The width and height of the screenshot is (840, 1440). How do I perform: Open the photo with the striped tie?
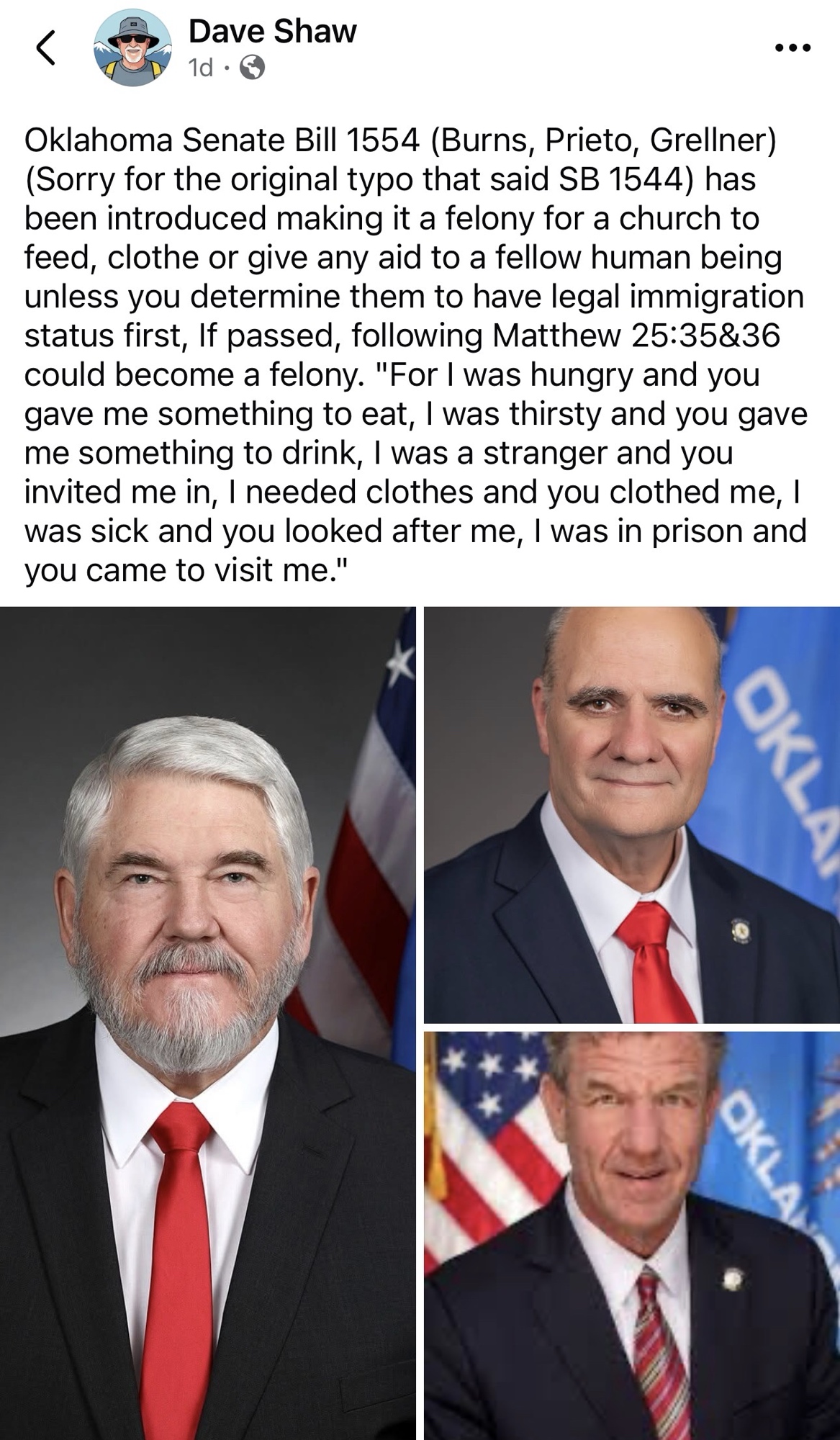coord(631,1235)
